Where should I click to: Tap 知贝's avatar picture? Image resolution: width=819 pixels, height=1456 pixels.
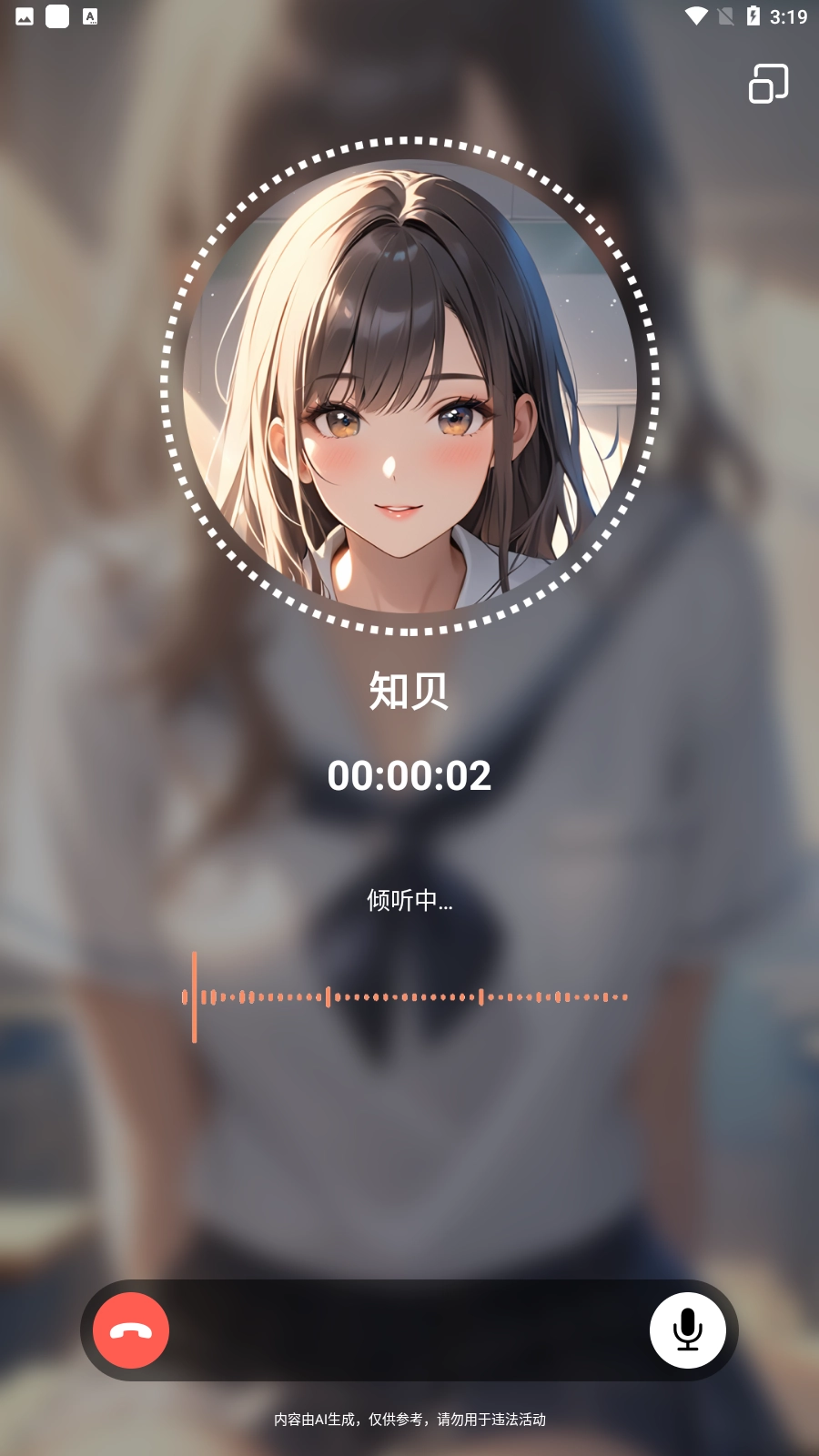point(409,391)
